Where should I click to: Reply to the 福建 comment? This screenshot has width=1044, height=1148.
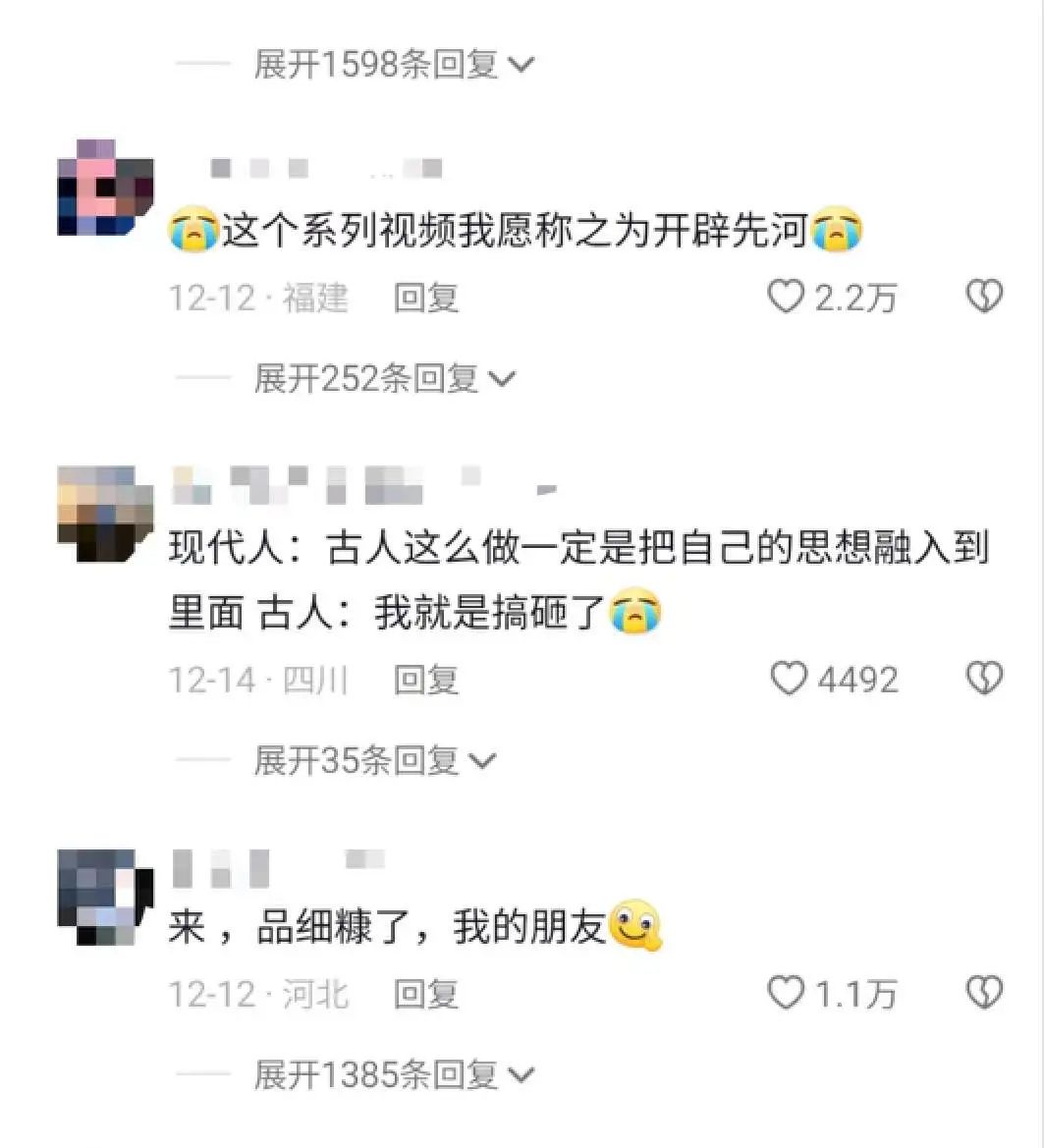(426, 298)
